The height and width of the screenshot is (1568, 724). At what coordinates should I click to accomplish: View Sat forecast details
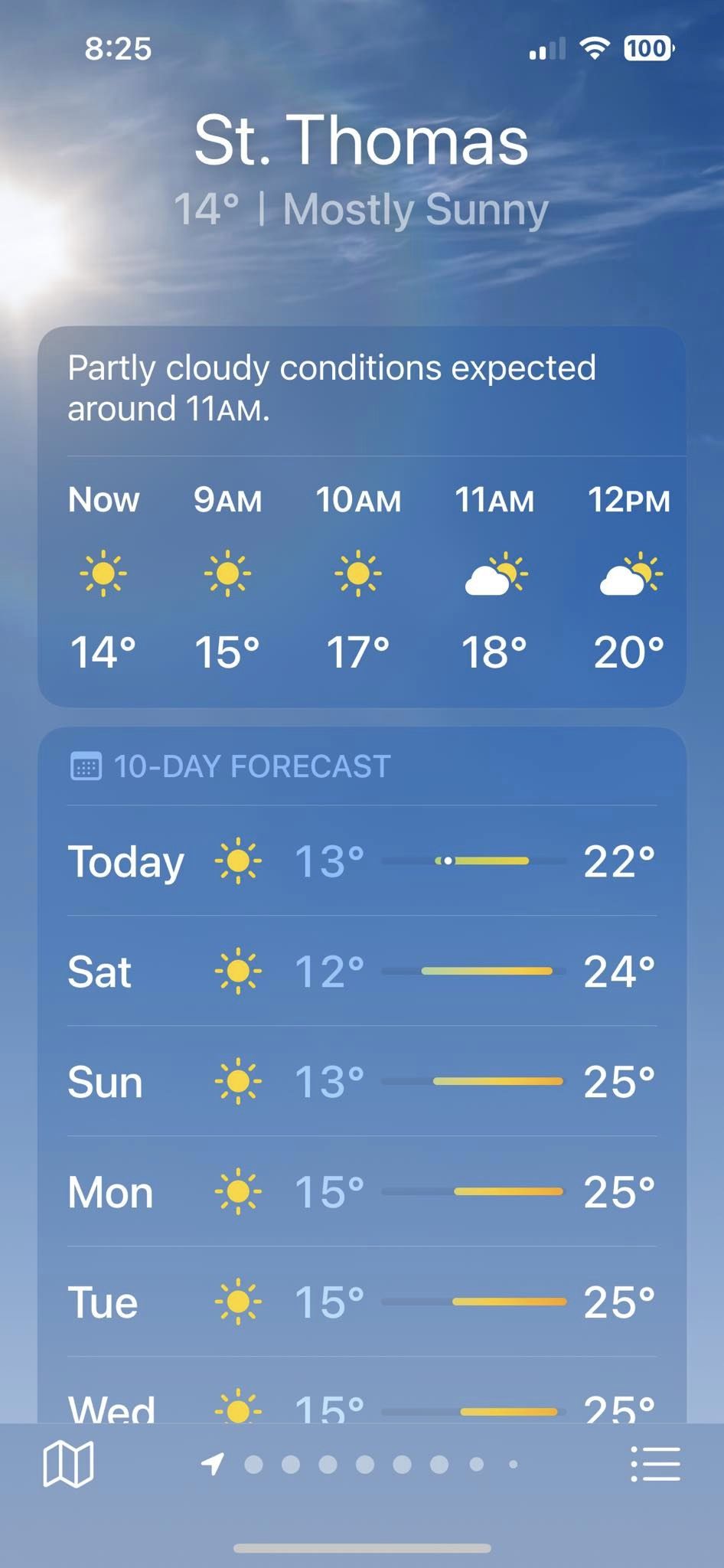click(x=361, y=971)
